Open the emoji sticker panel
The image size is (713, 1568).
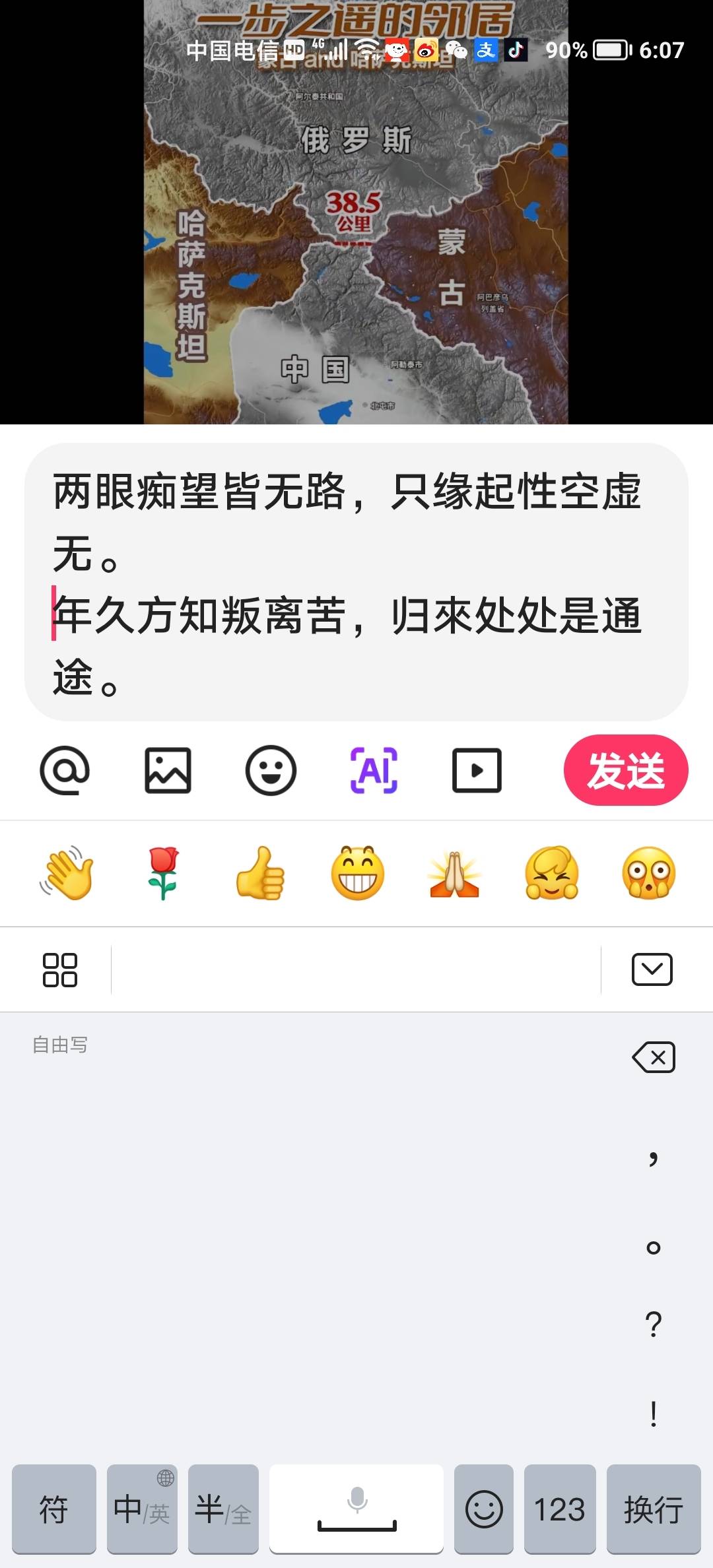pos(271,770)
